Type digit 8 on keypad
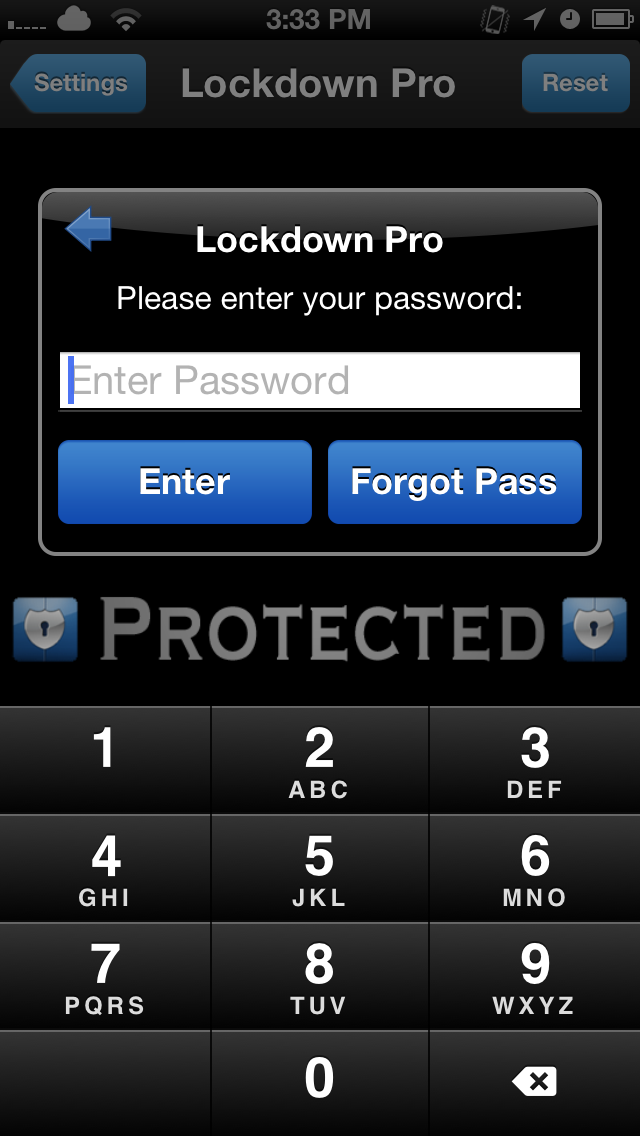This screenshot has width=640, height=1136. coord(320,976)
